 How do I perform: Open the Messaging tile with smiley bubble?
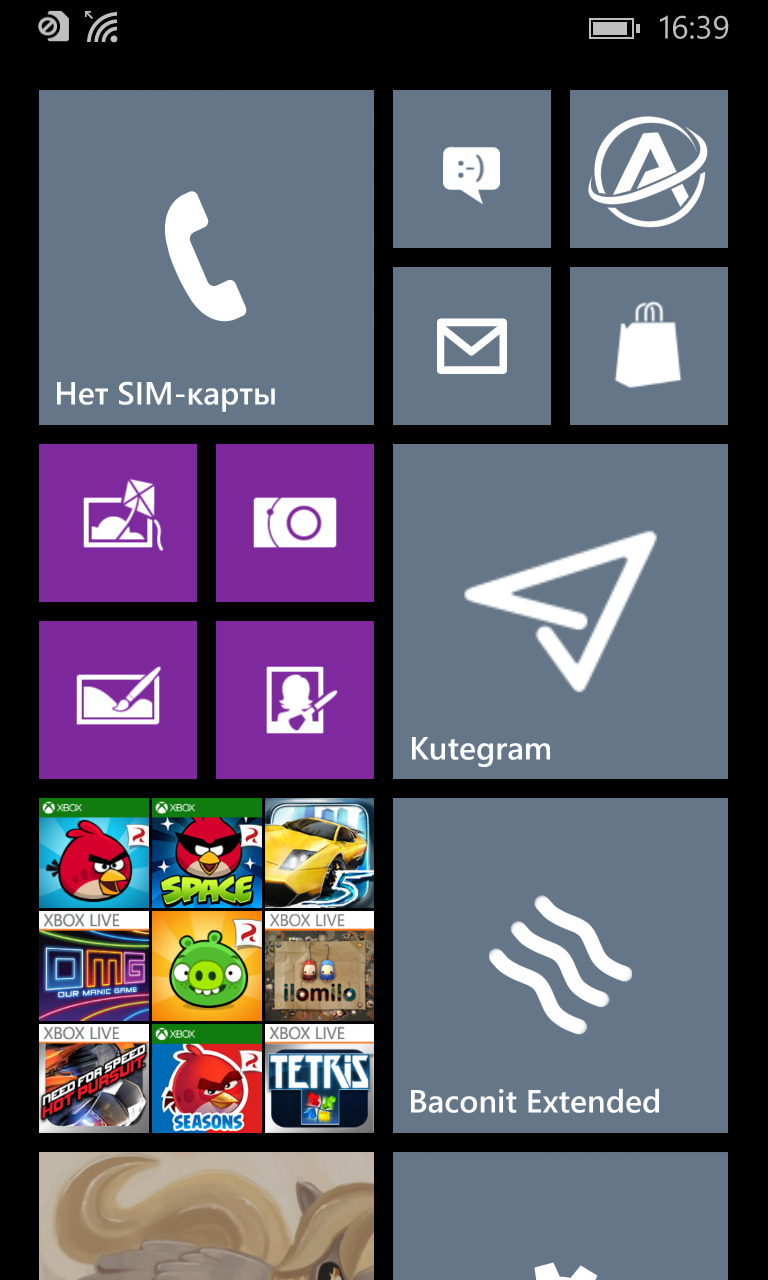click(x=471, y=169)
